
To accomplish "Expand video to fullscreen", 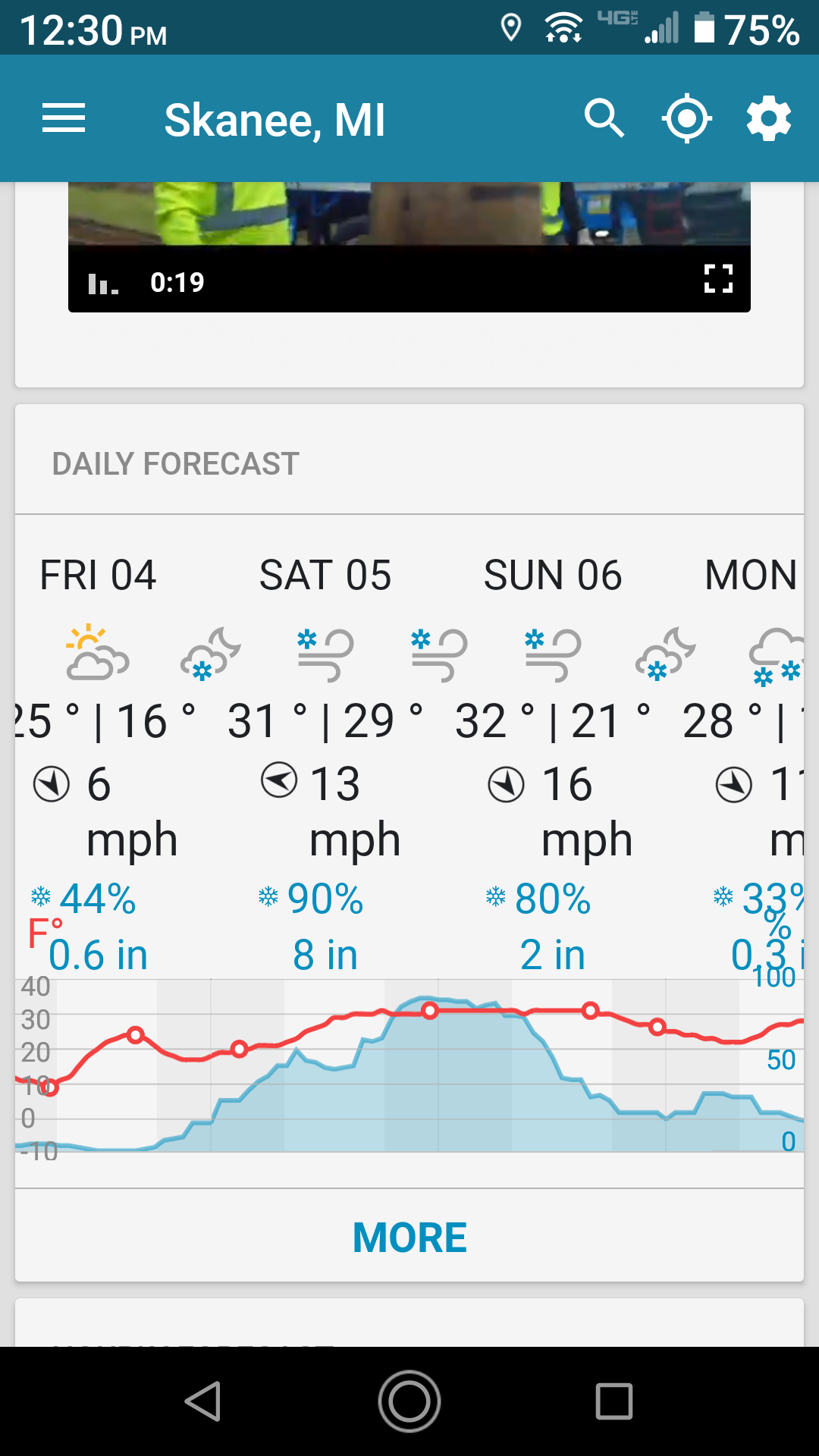I will 718,278.
